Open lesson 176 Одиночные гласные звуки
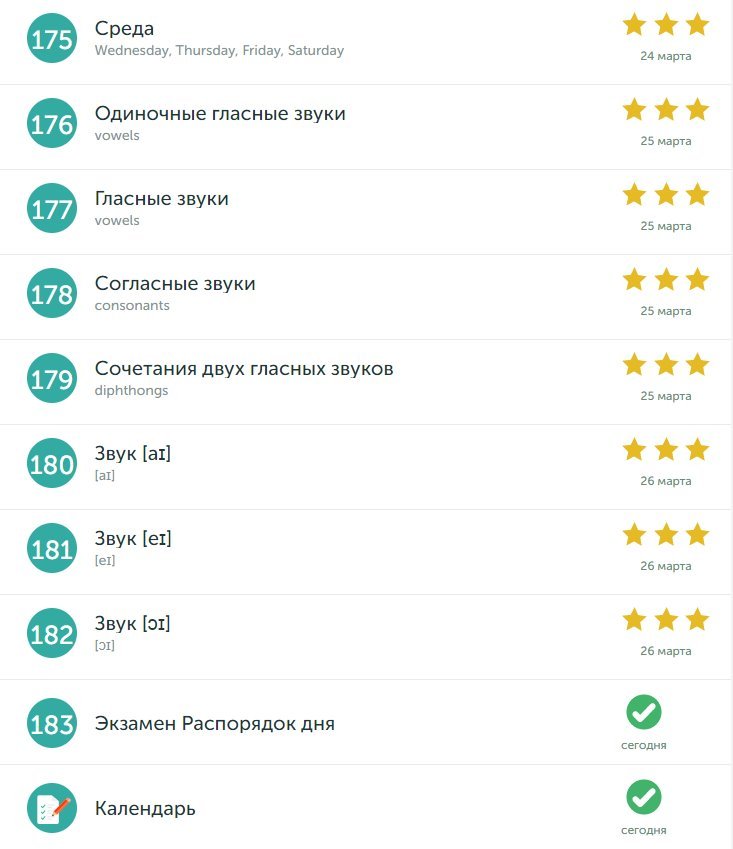The image size is (733, 849). click(x=220, y=114)
